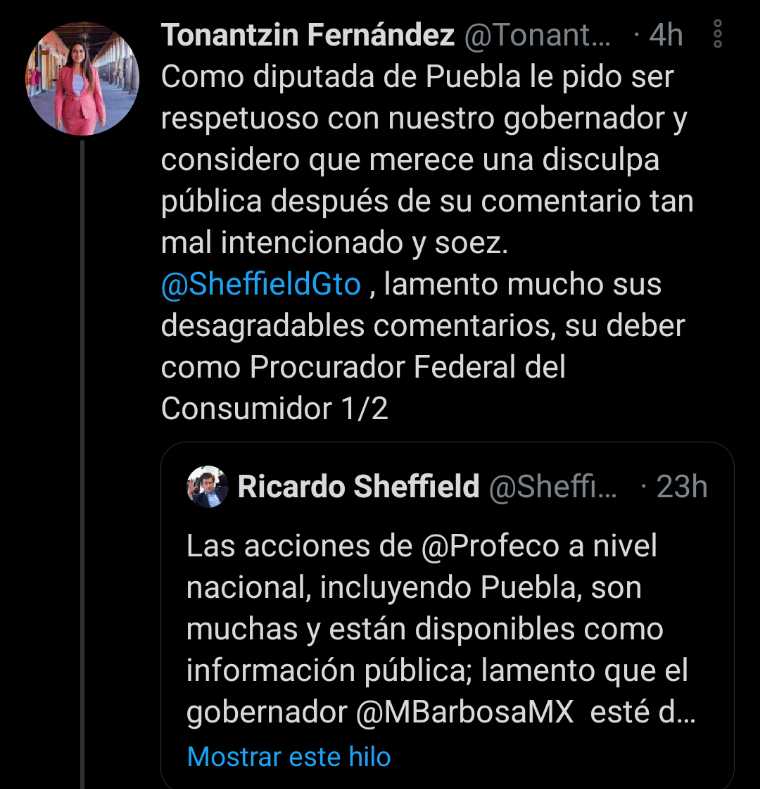
Task: Open Tonantzin Fernández's profile picture
Action: [x=81, y=79]
